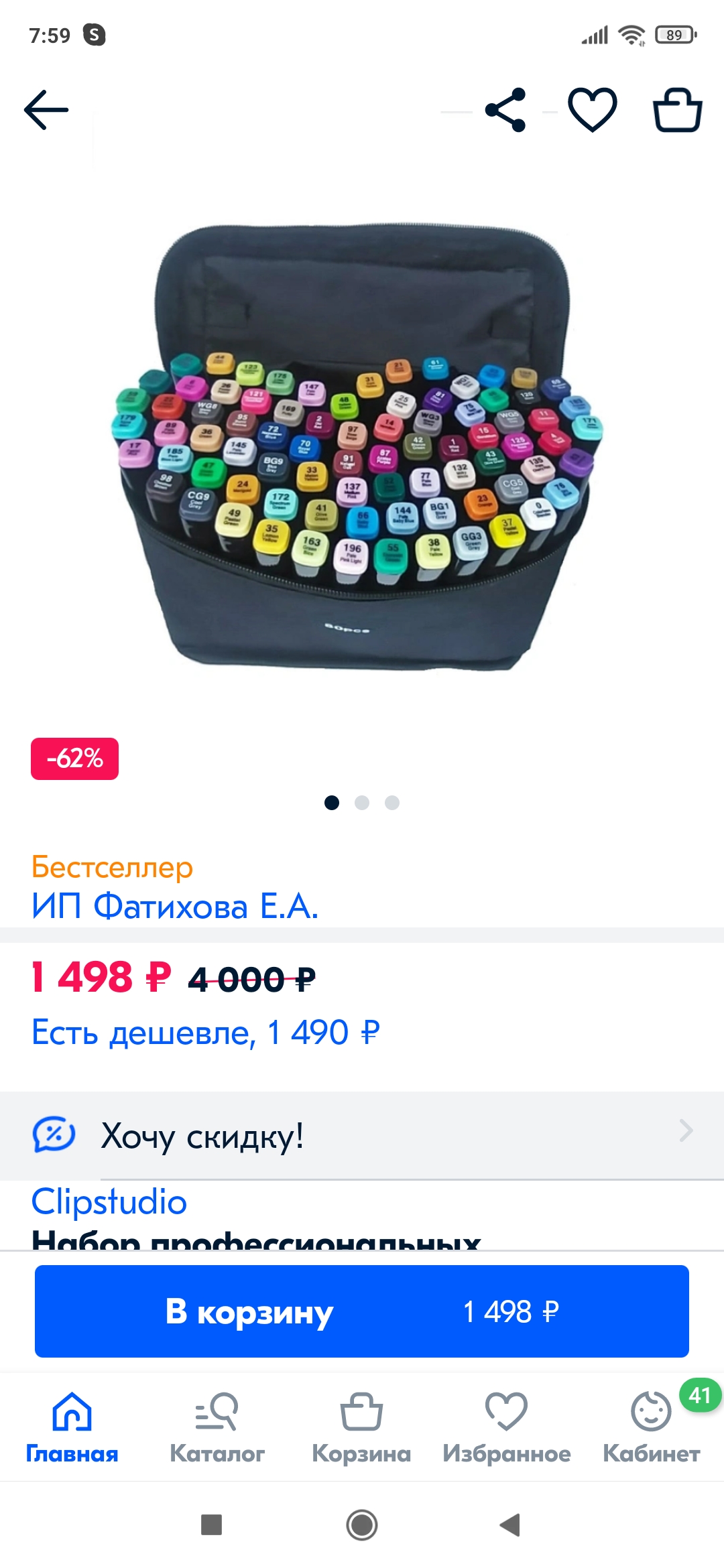Viewport: 724px width, 1568px height.
Task: Open the Clipstudio brand link
Action: 109,1201
